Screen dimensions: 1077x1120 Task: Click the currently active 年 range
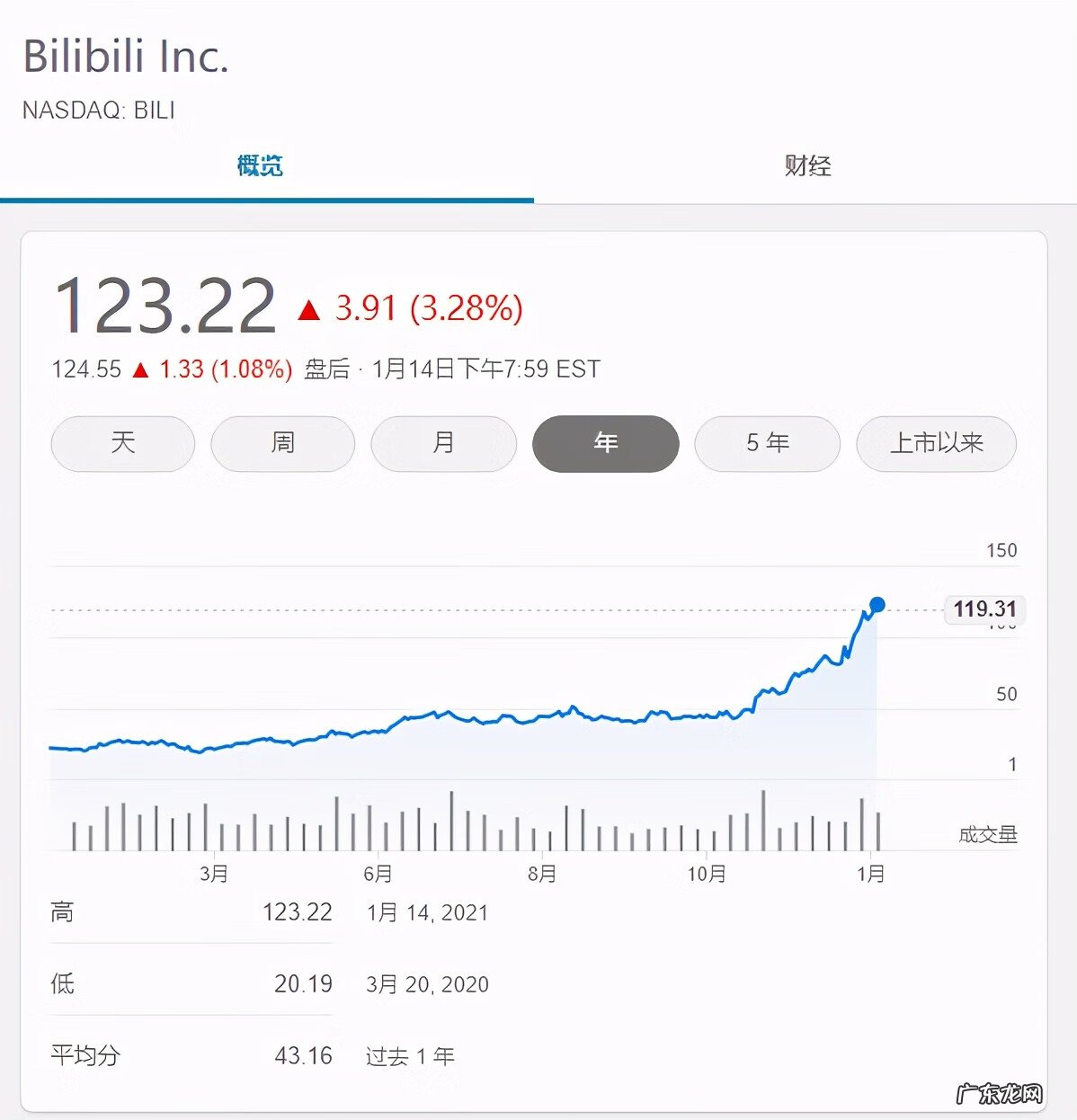click(x=605, y=443)
